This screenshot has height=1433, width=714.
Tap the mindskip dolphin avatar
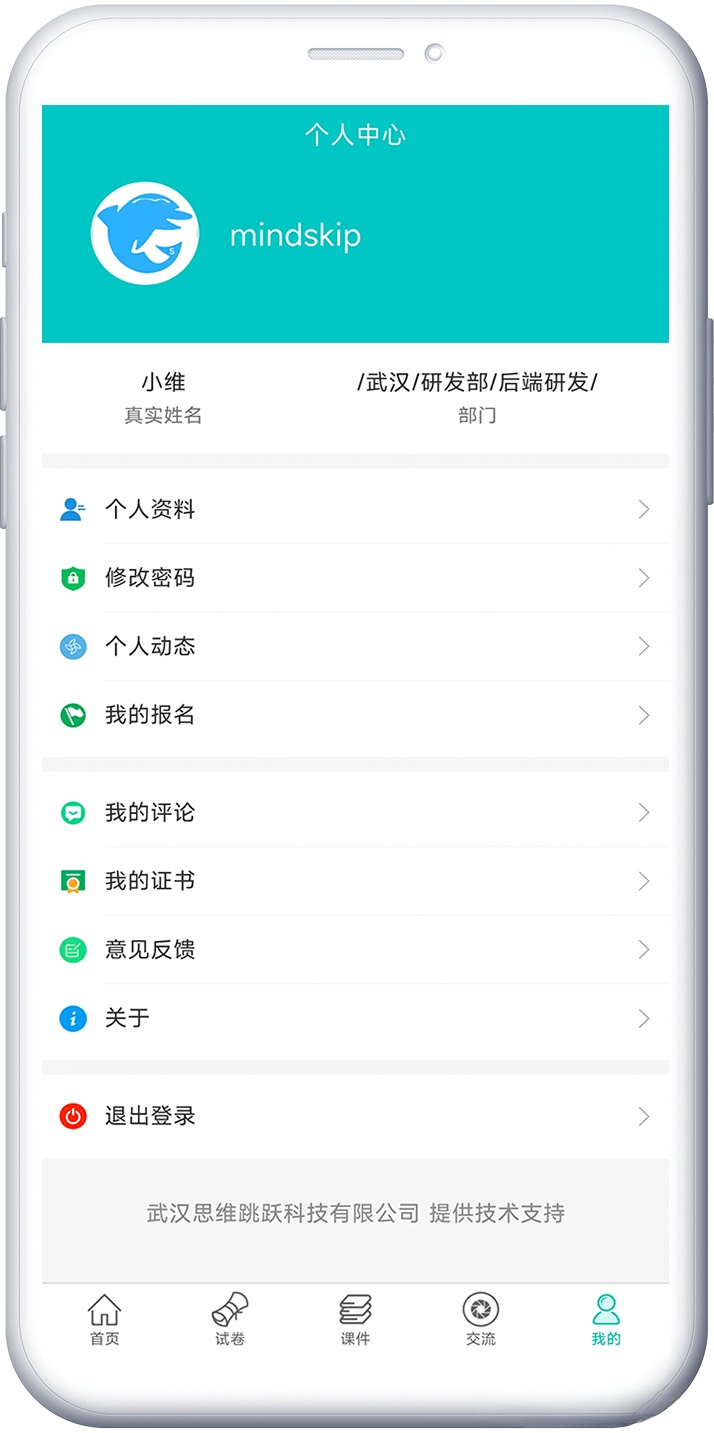tap(145, 235)
